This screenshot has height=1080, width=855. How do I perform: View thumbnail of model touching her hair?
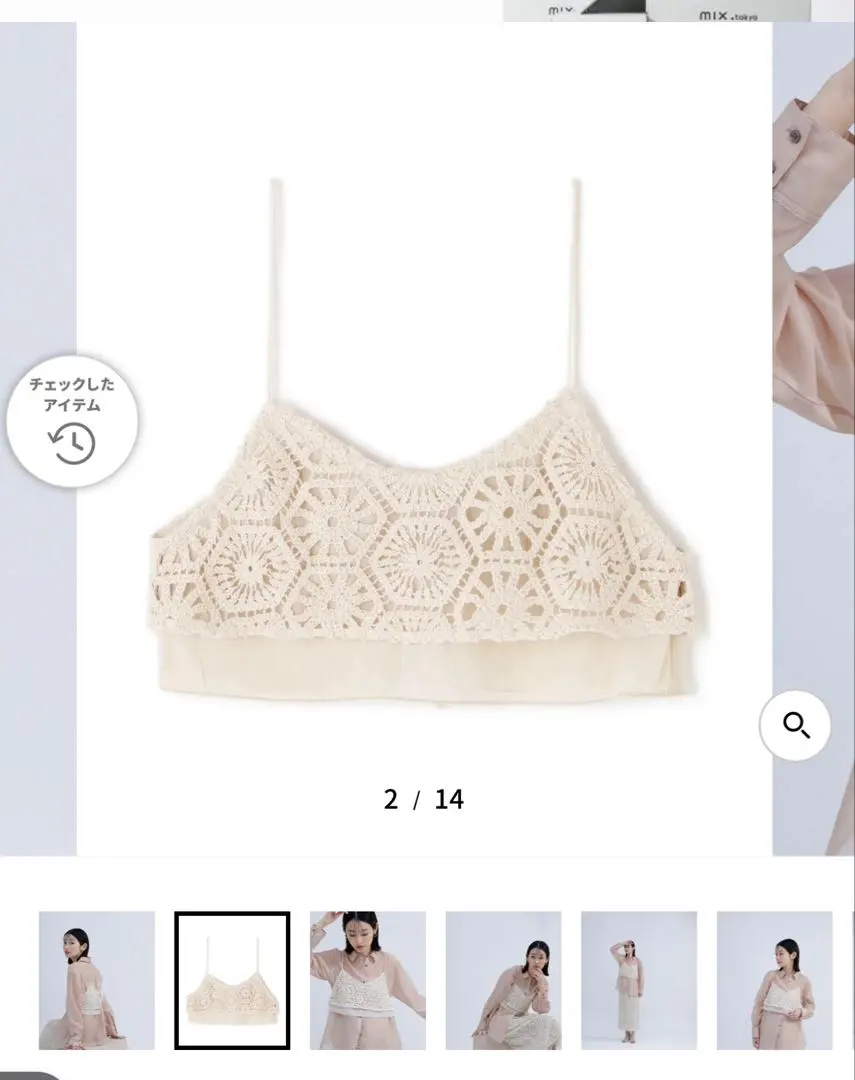368,979
